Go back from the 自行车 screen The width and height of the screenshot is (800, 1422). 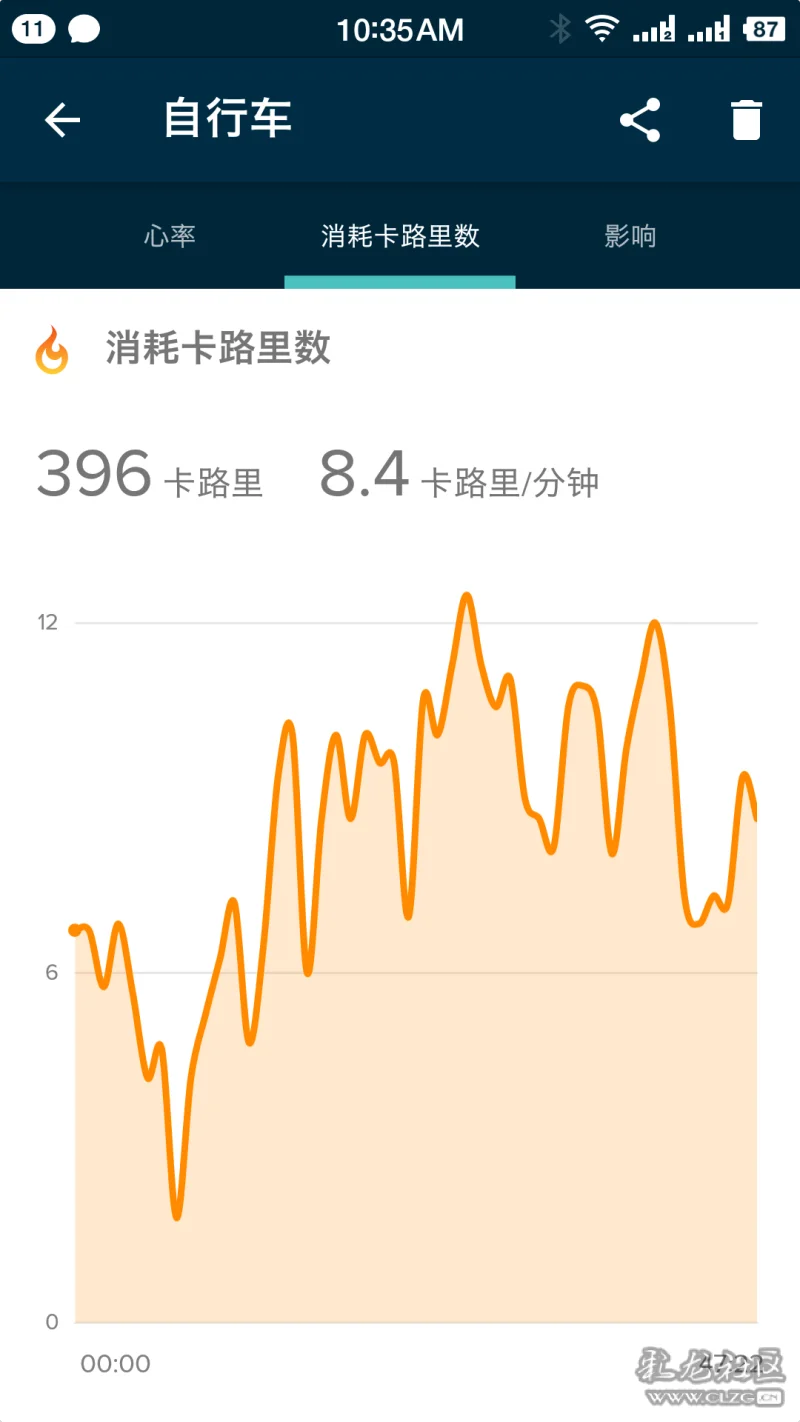point(62,121)
